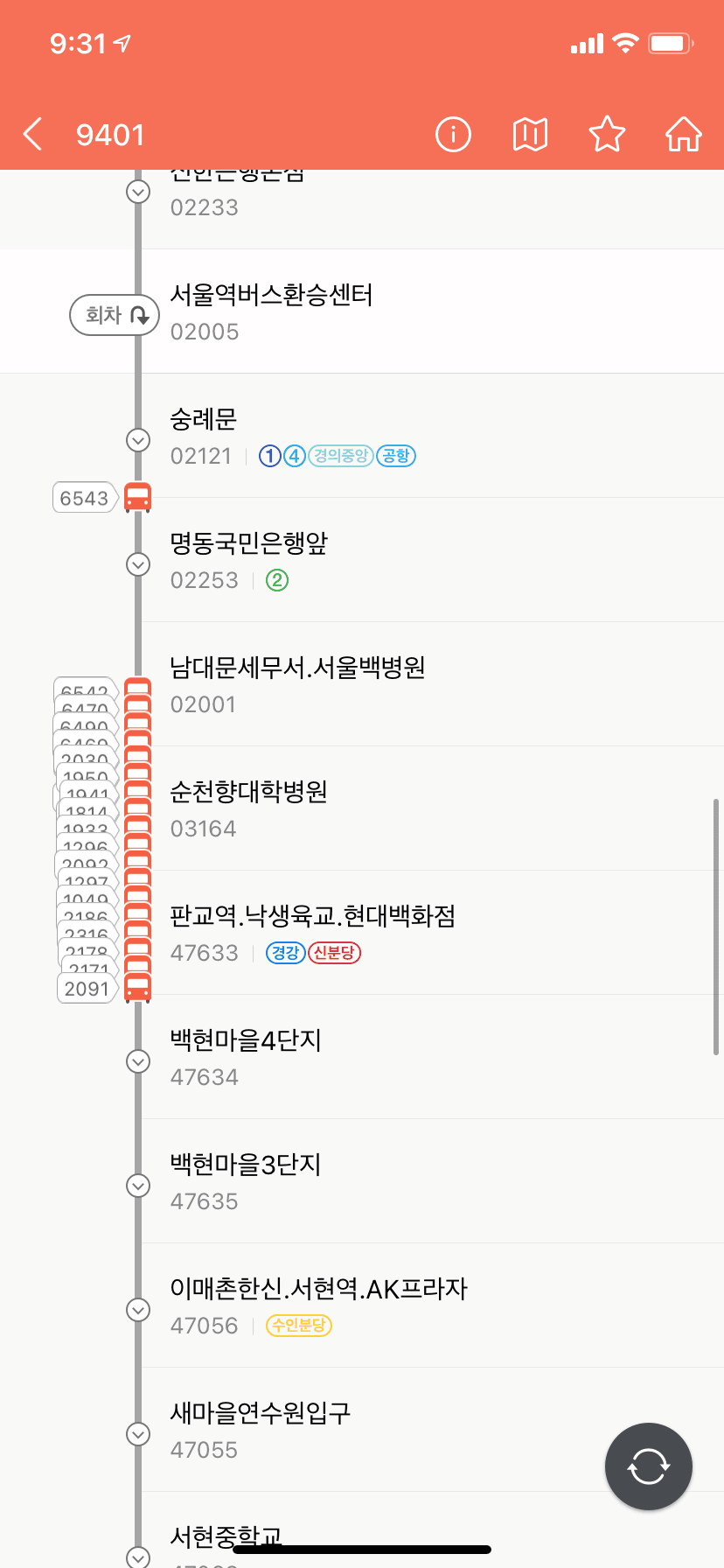Tap the star icon to favorite route 9401
724x1568 pixels.
coord(607,134)
